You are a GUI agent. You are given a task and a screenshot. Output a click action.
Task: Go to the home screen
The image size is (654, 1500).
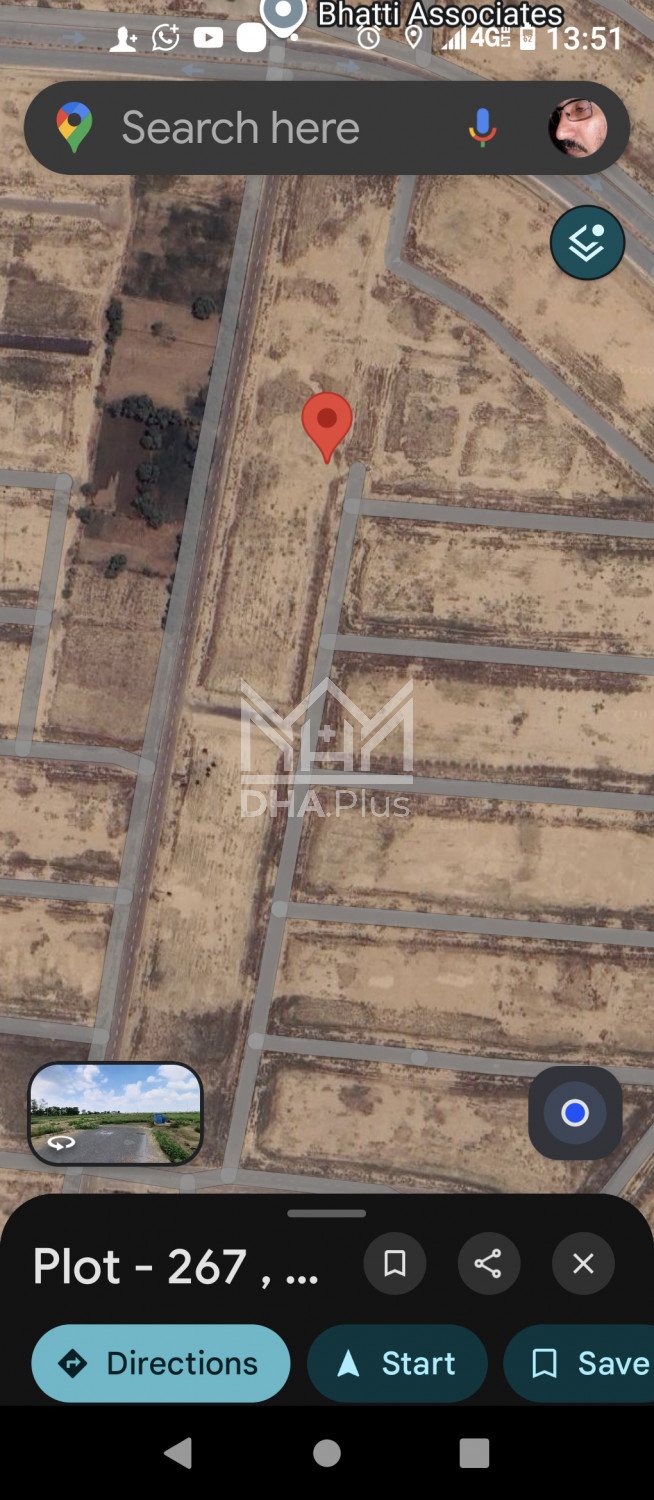(327, 1452)
